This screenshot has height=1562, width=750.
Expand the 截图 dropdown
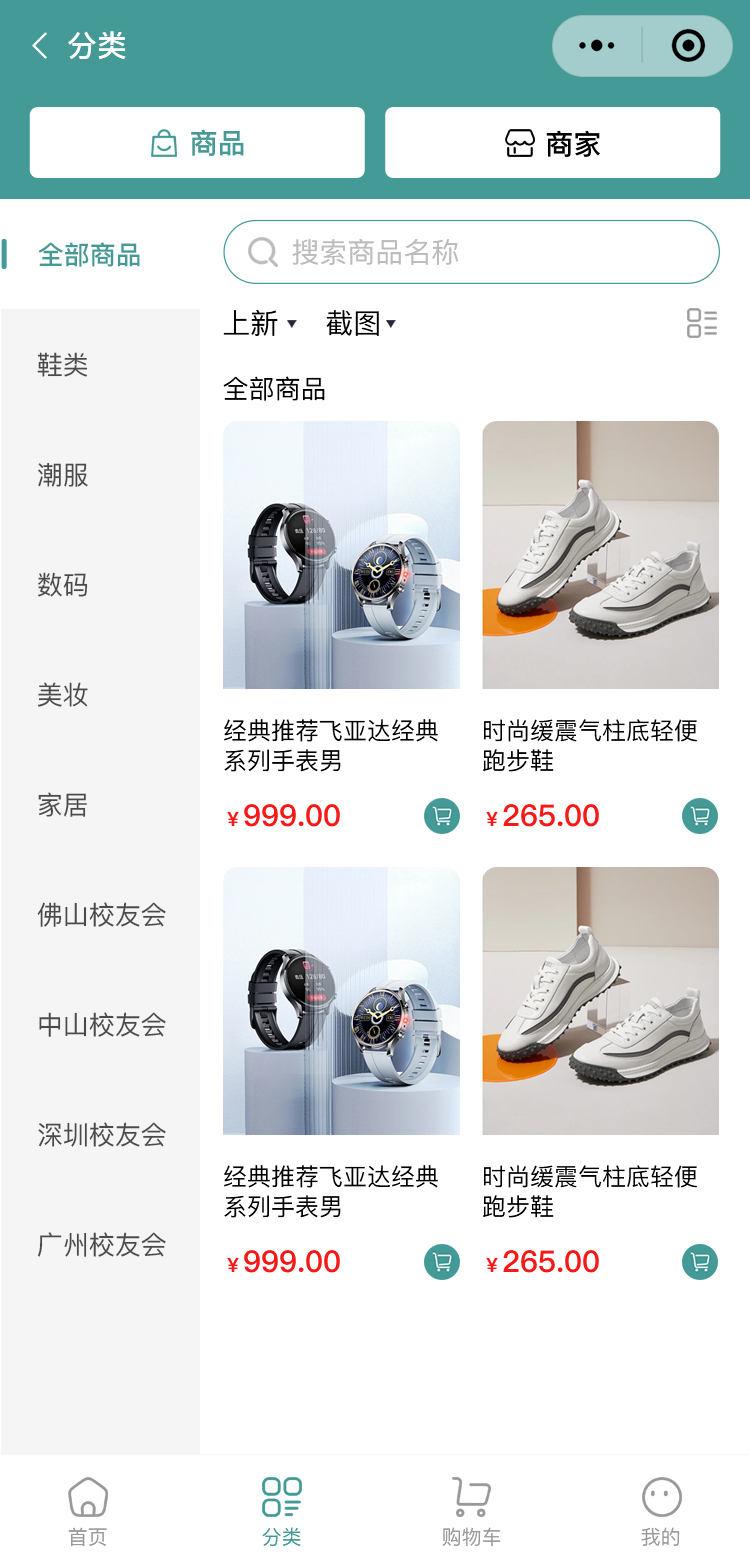[361, 323]
